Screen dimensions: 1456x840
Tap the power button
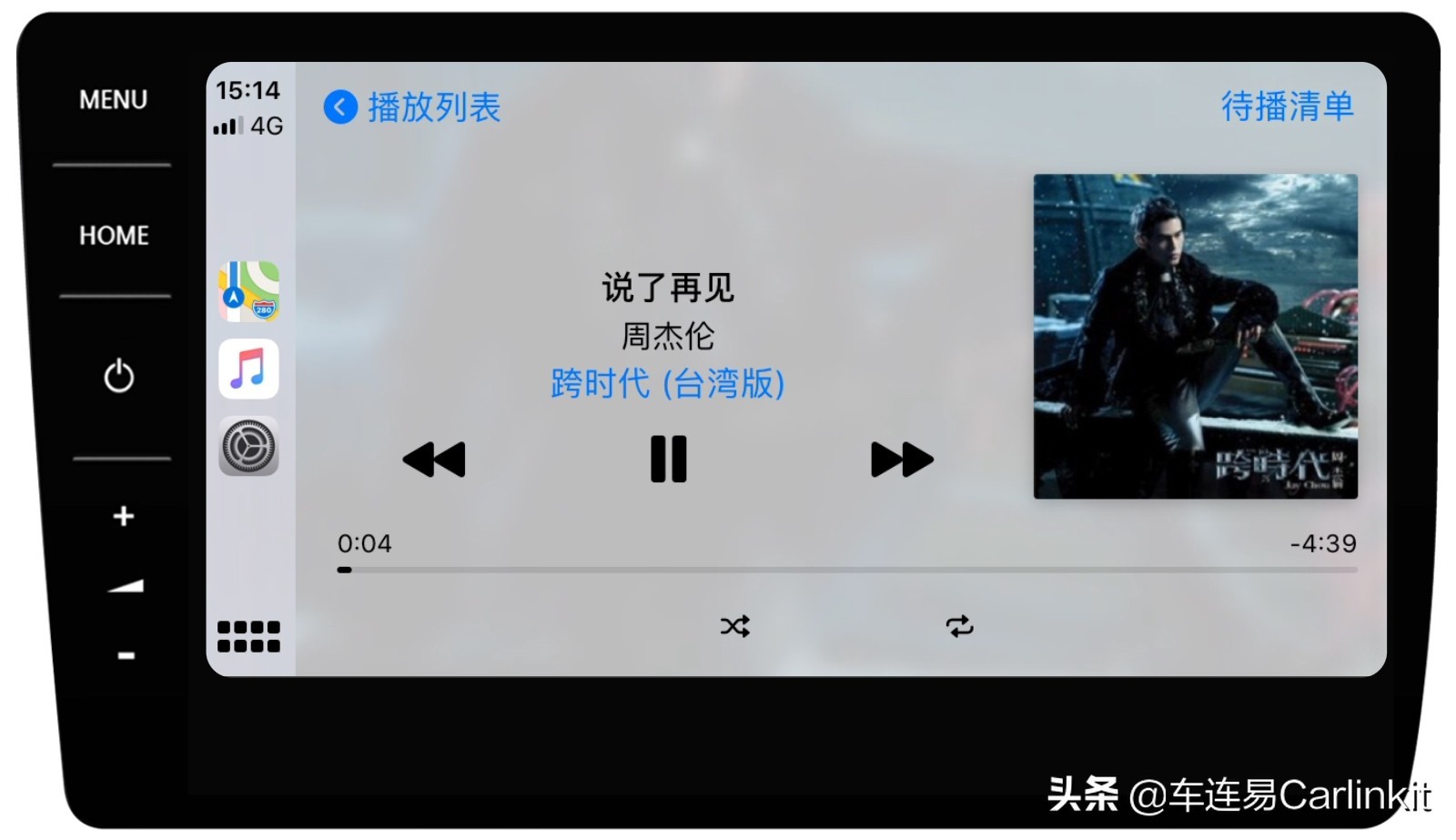tap(119, 376)
